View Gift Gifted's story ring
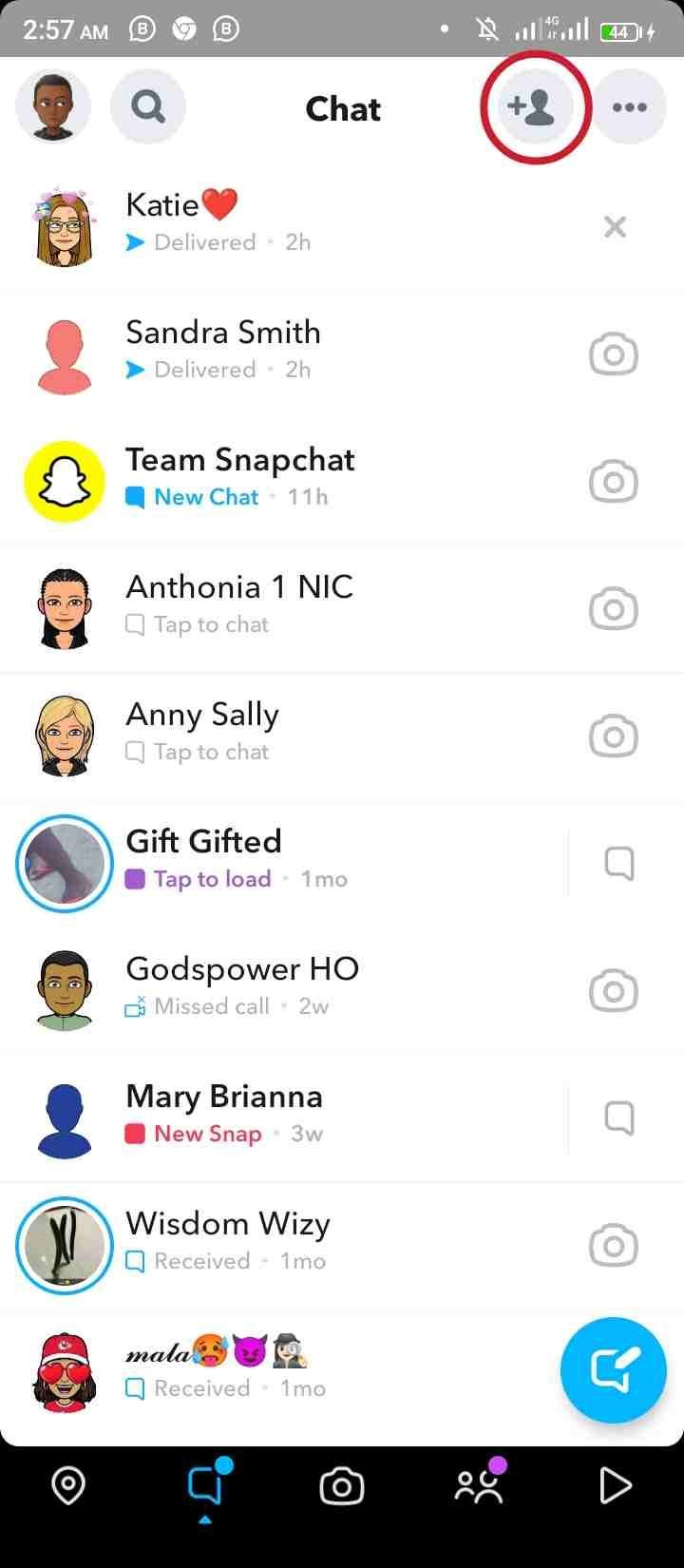The height and width of the screenshot is (1568, 684). [65, 863]
